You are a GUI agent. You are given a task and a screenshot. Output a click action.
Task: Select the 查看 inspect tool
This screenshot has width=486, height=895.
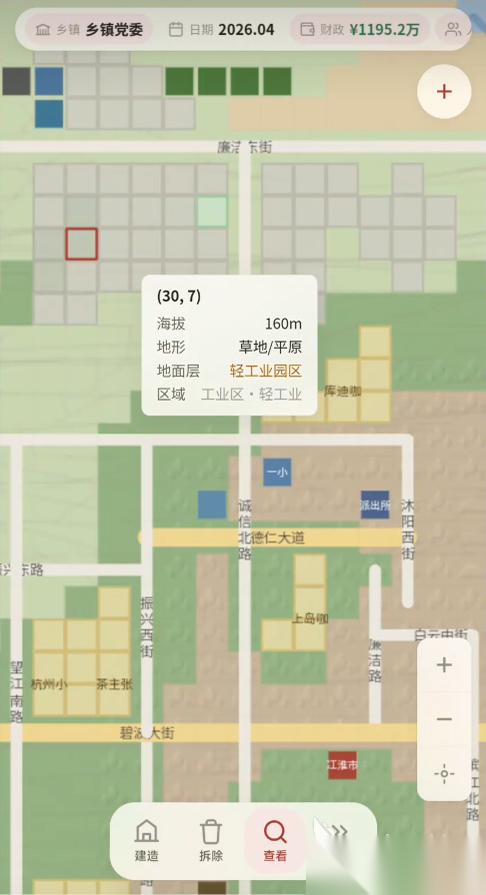click(275, 841)
